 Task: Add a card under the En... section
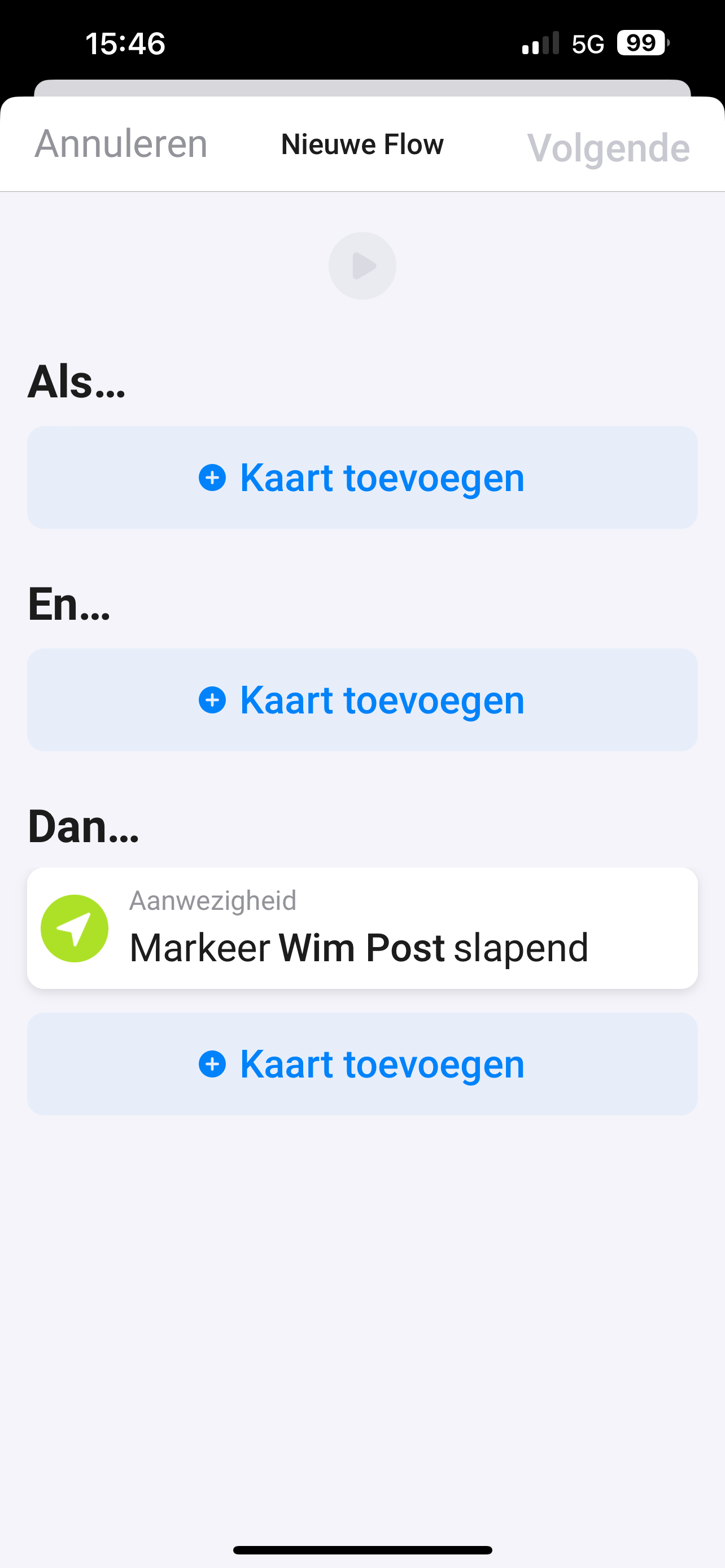pyautogui.click(x=362, y=699)
